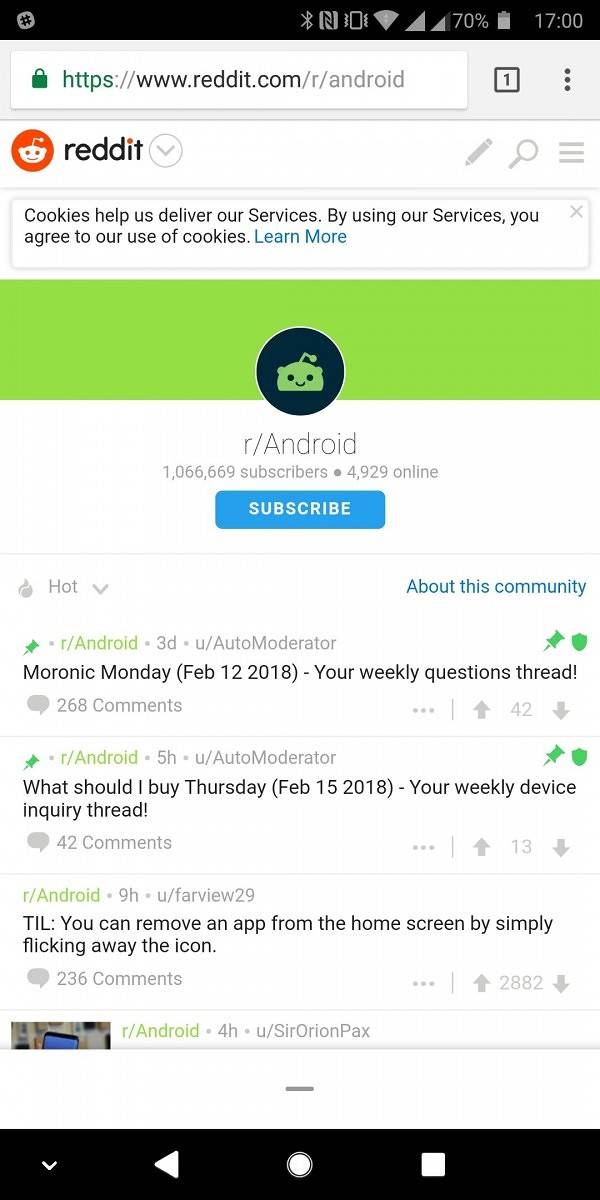This screenshot has width=600, height=1200.
Task: Follow the Learn More cookies link
Action: (300, 237)
